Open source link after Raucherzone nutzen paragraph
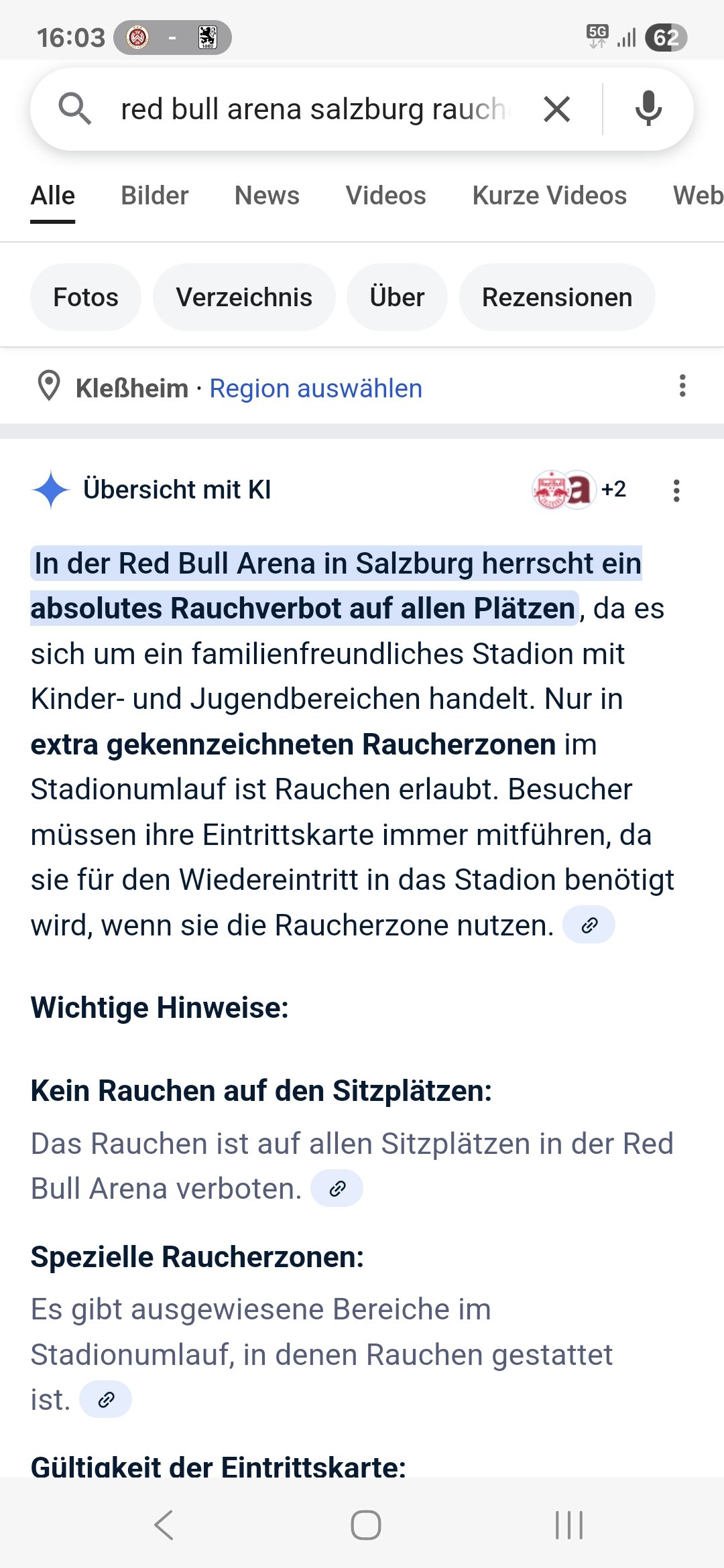The width and height of the screenshot is (724, 1568). point(589,925)
